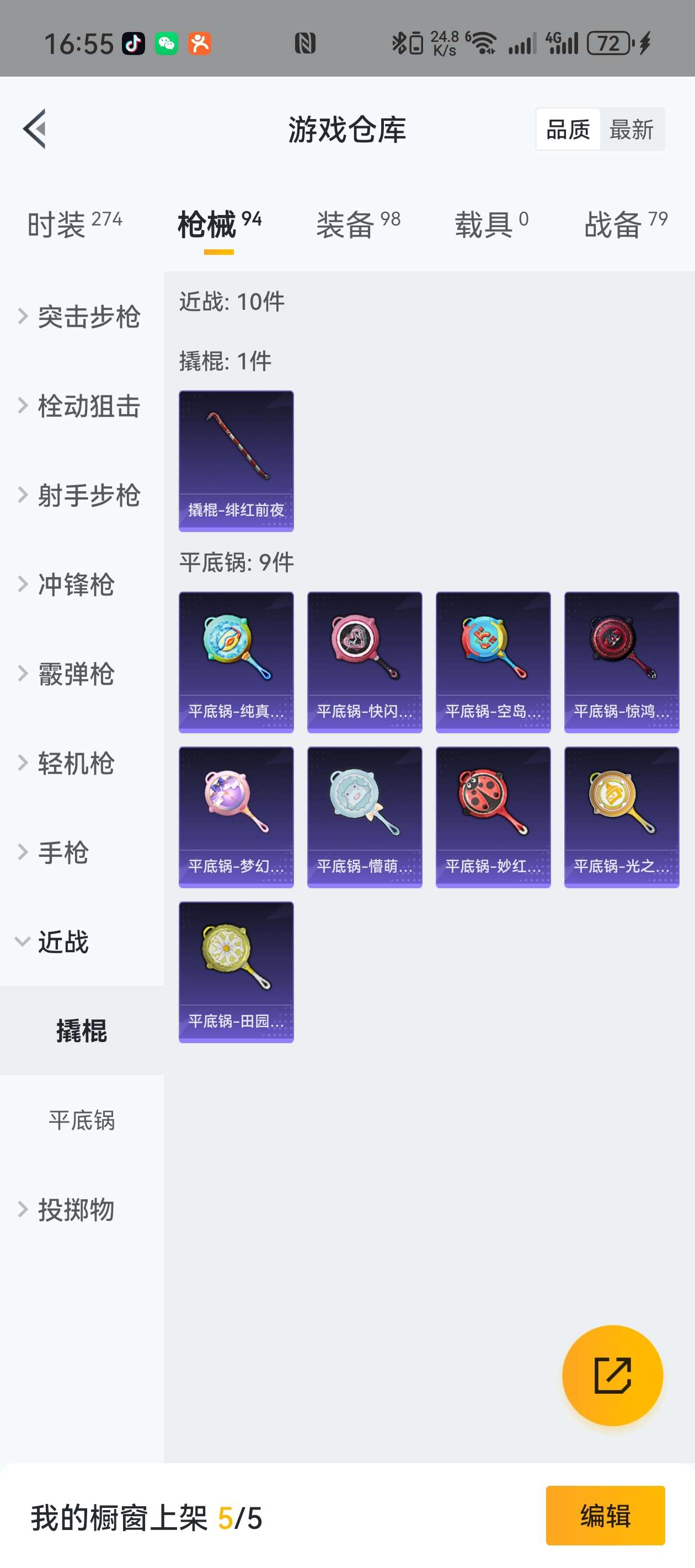Expand the 投掷物 category
This screenshot has height=1568, width=695.
(76, 1210)
